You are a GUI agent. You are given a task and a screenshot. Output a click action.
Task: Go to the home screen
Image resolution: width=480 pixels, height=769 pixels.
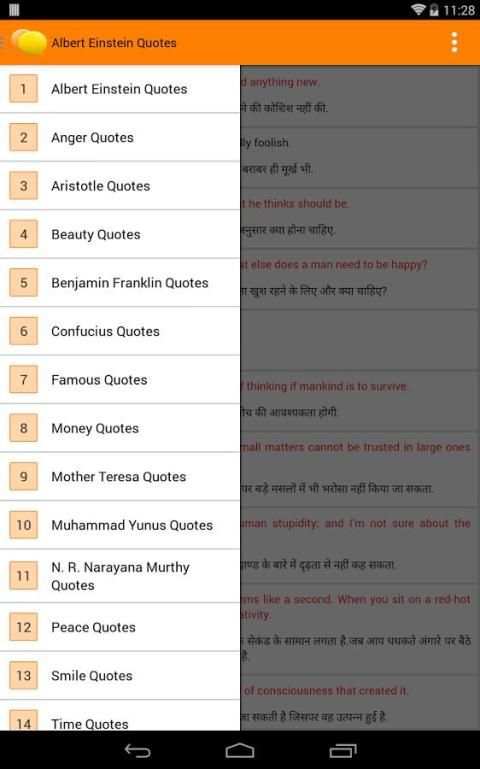point(240,750)
